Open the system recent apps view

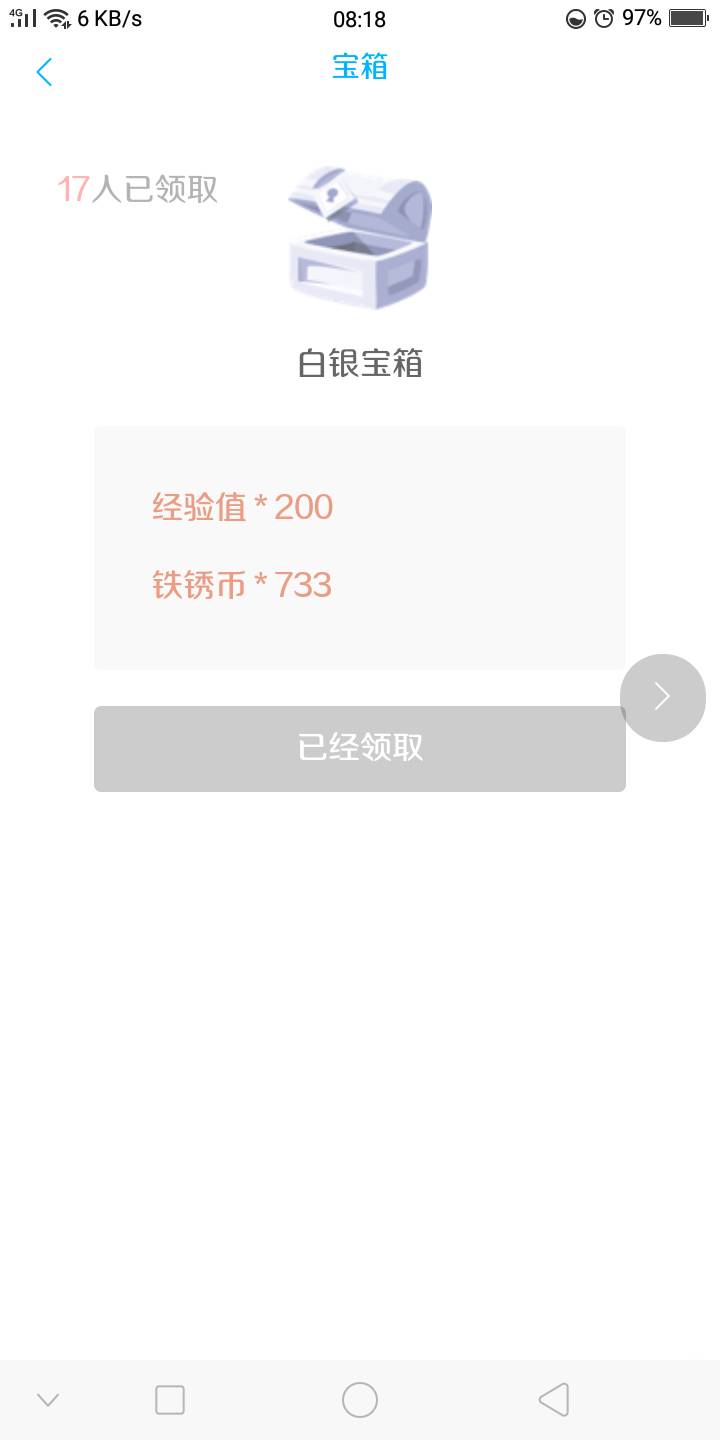pos(170,1400)
